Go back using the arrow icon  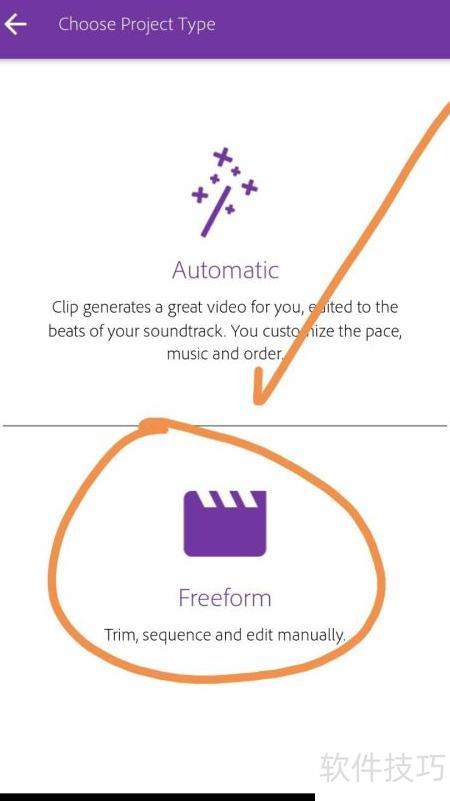coord(15,24)
